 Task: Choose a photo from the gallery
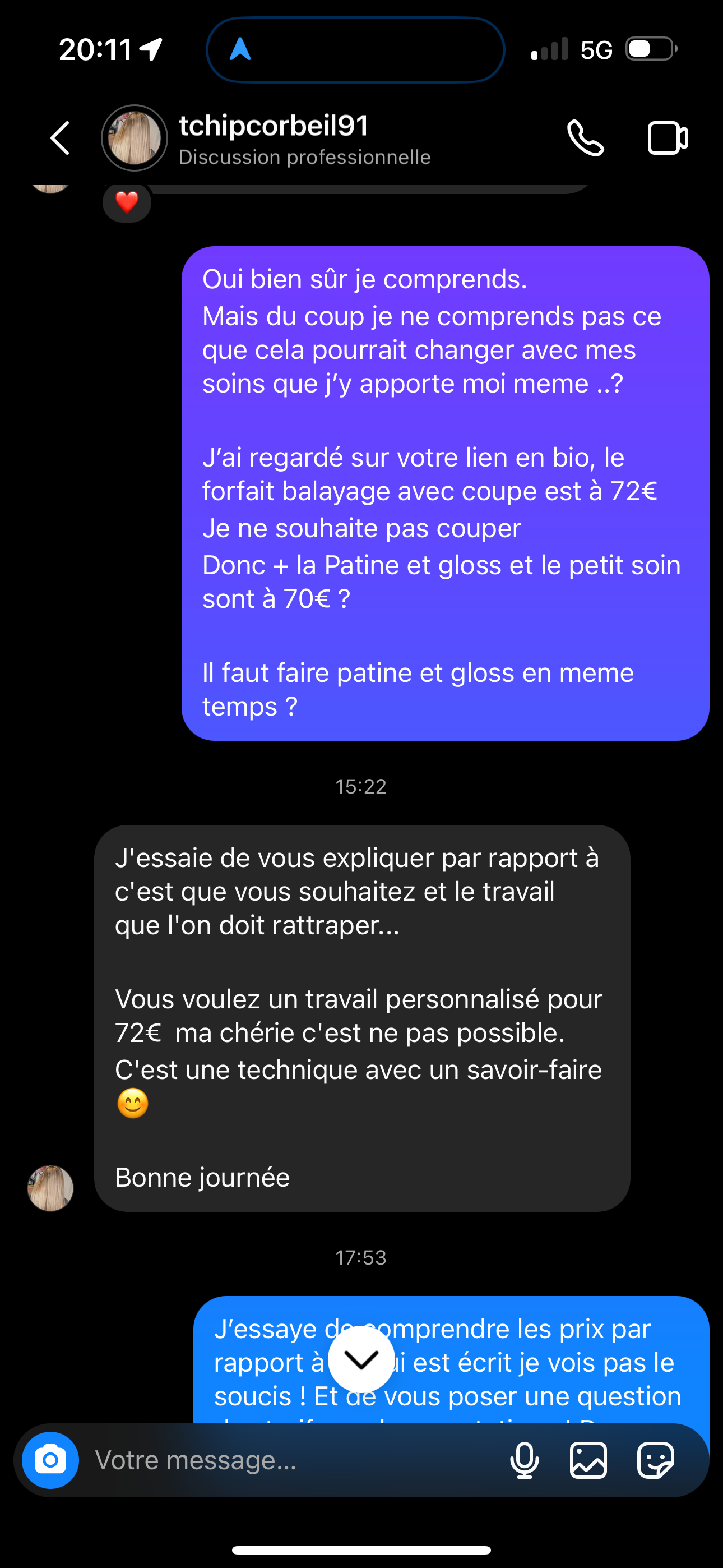(x=588, y=1460)
